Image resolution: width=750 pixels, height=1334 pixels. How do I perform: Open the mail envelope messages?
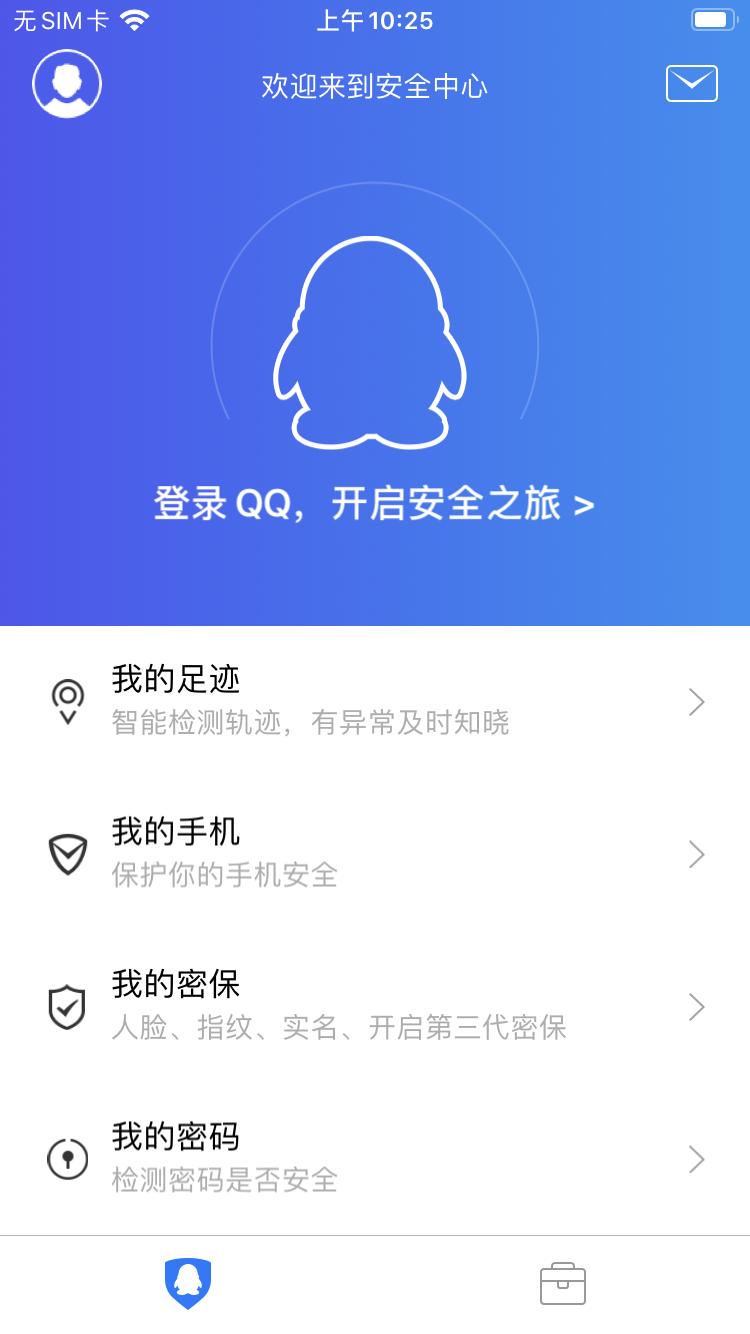(692, 84)
